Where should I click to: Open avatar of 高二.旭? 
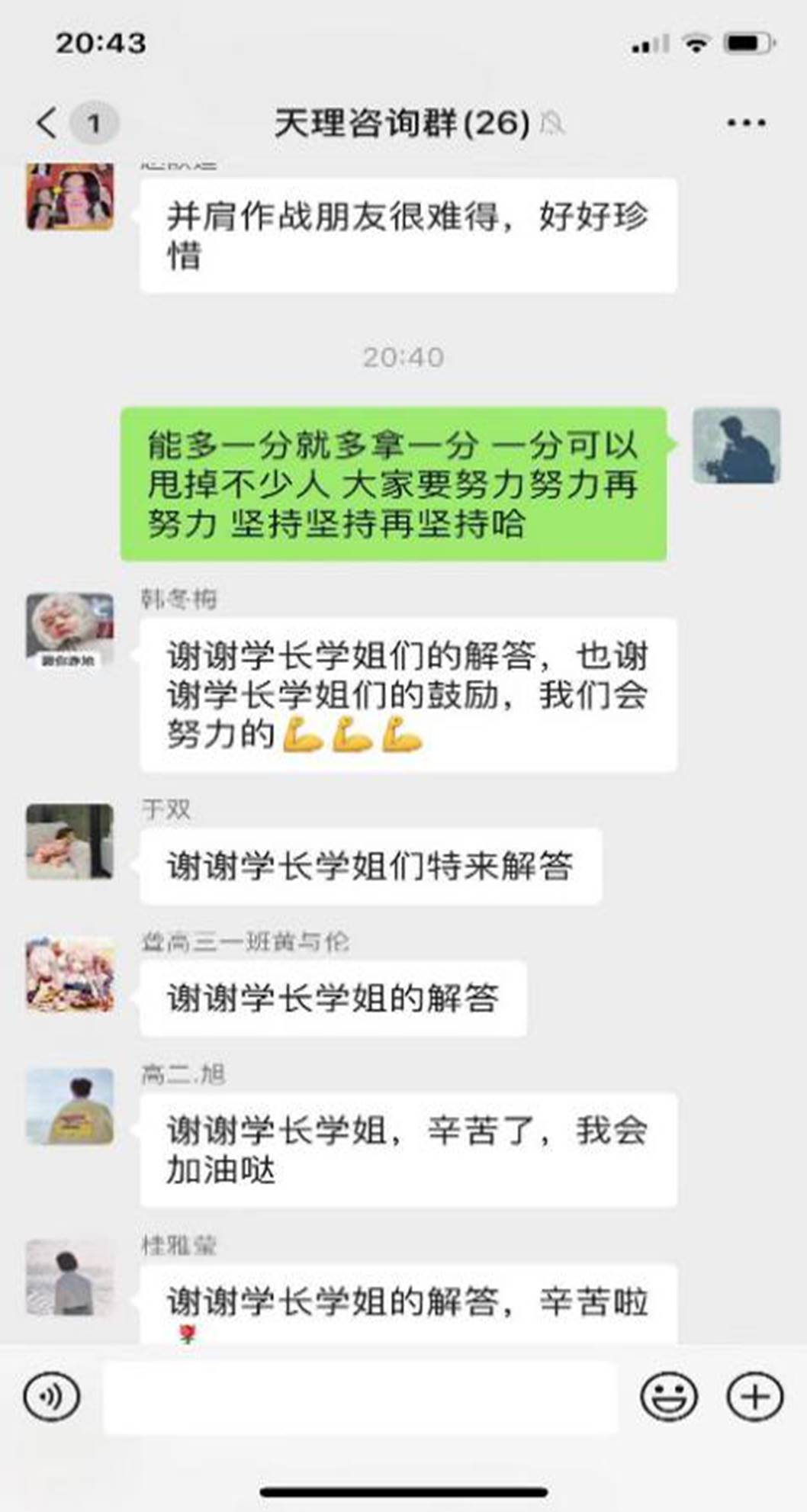[x=70, y=1106]
